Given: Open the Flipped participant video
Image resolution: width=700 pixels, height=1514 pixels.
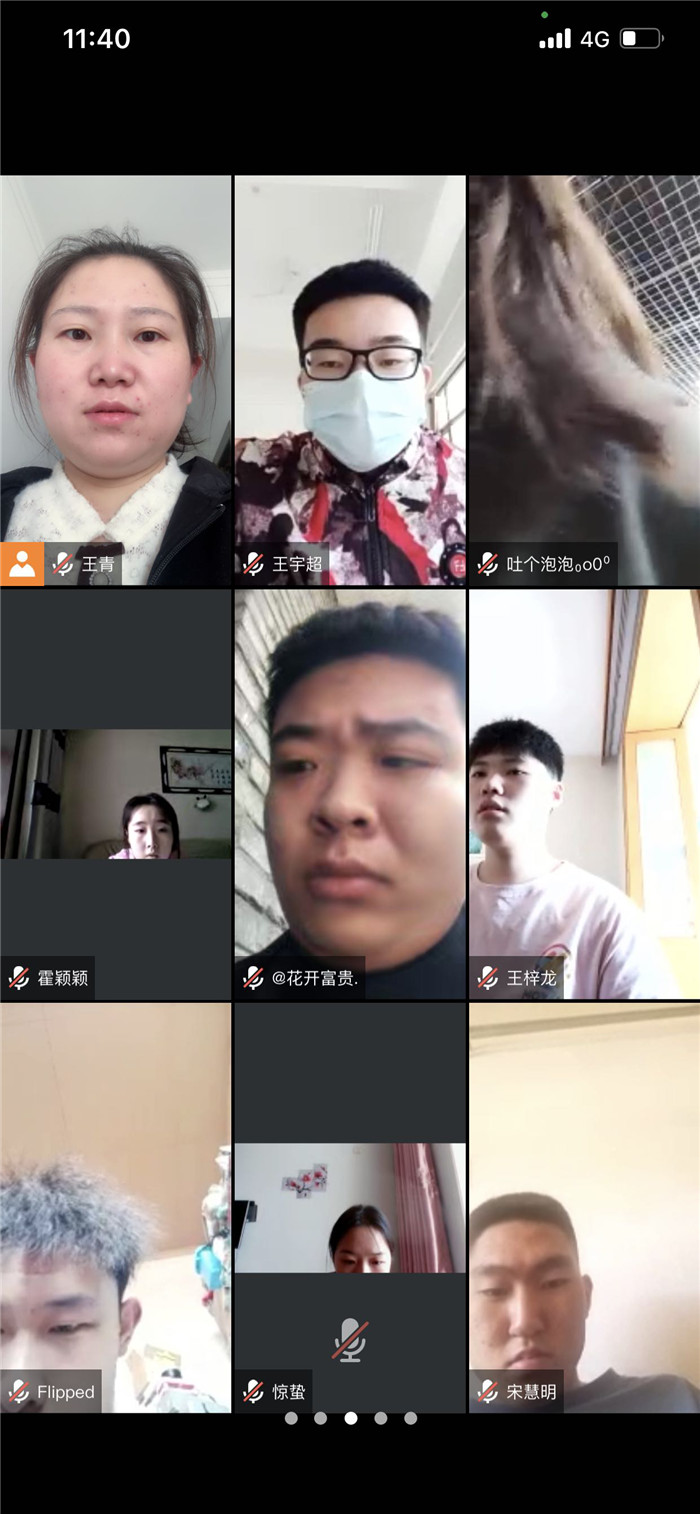Looking at the screenshot, I should coord(116,1207).
